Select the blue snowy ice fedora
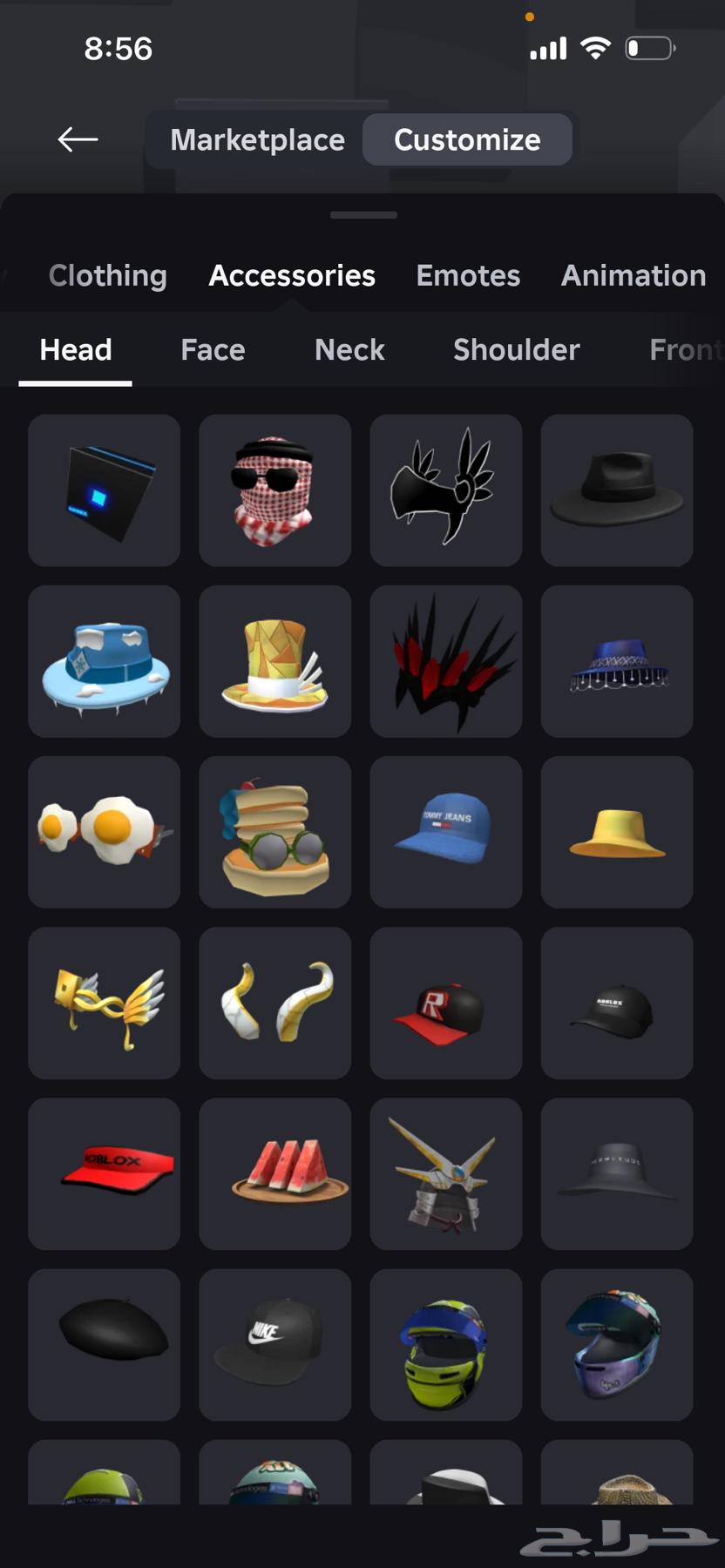725x1568 pixels. coord(104,661)
